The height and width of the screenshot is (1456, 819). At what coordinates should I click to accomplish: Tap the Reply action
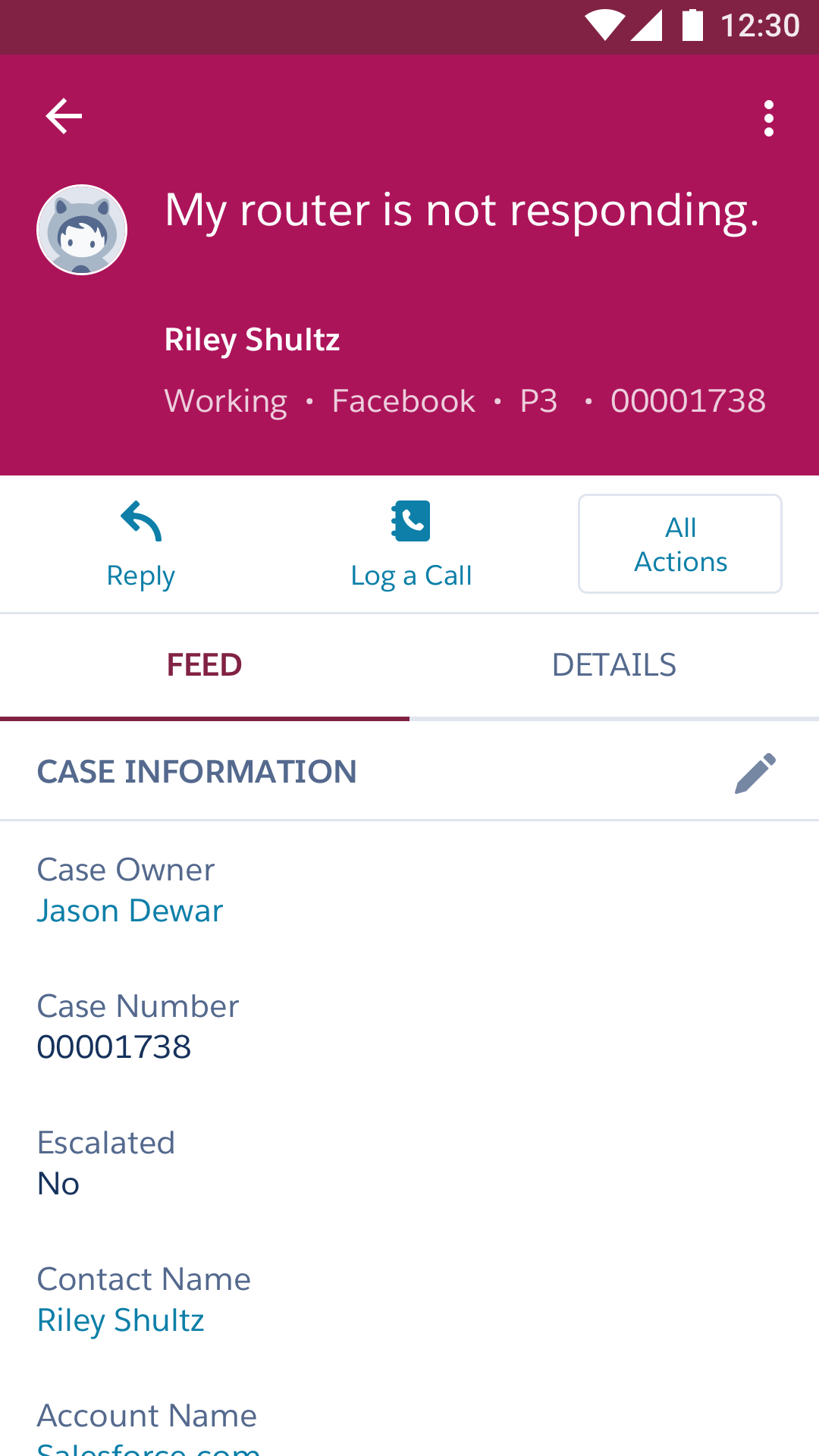(141, 544)
